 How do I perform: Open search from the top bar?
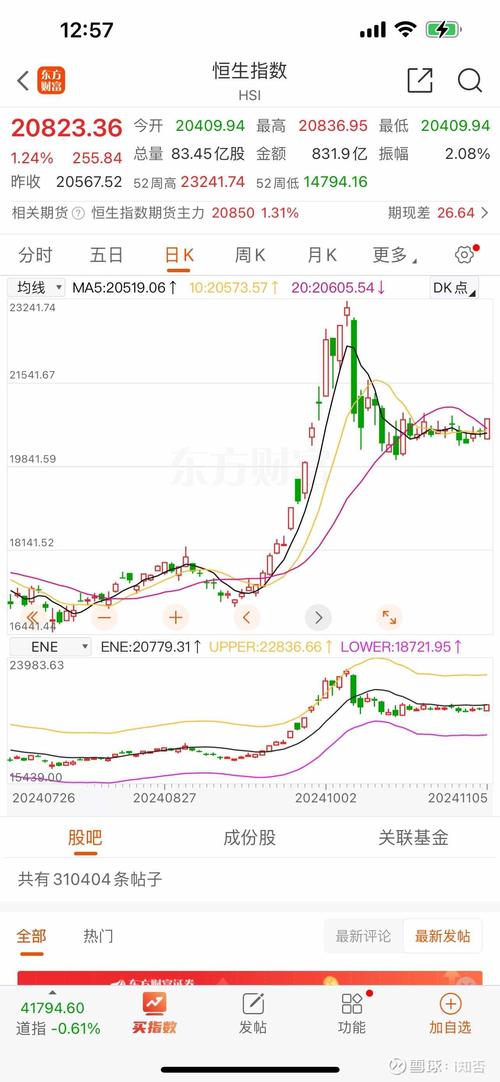(x=470, y=81)
